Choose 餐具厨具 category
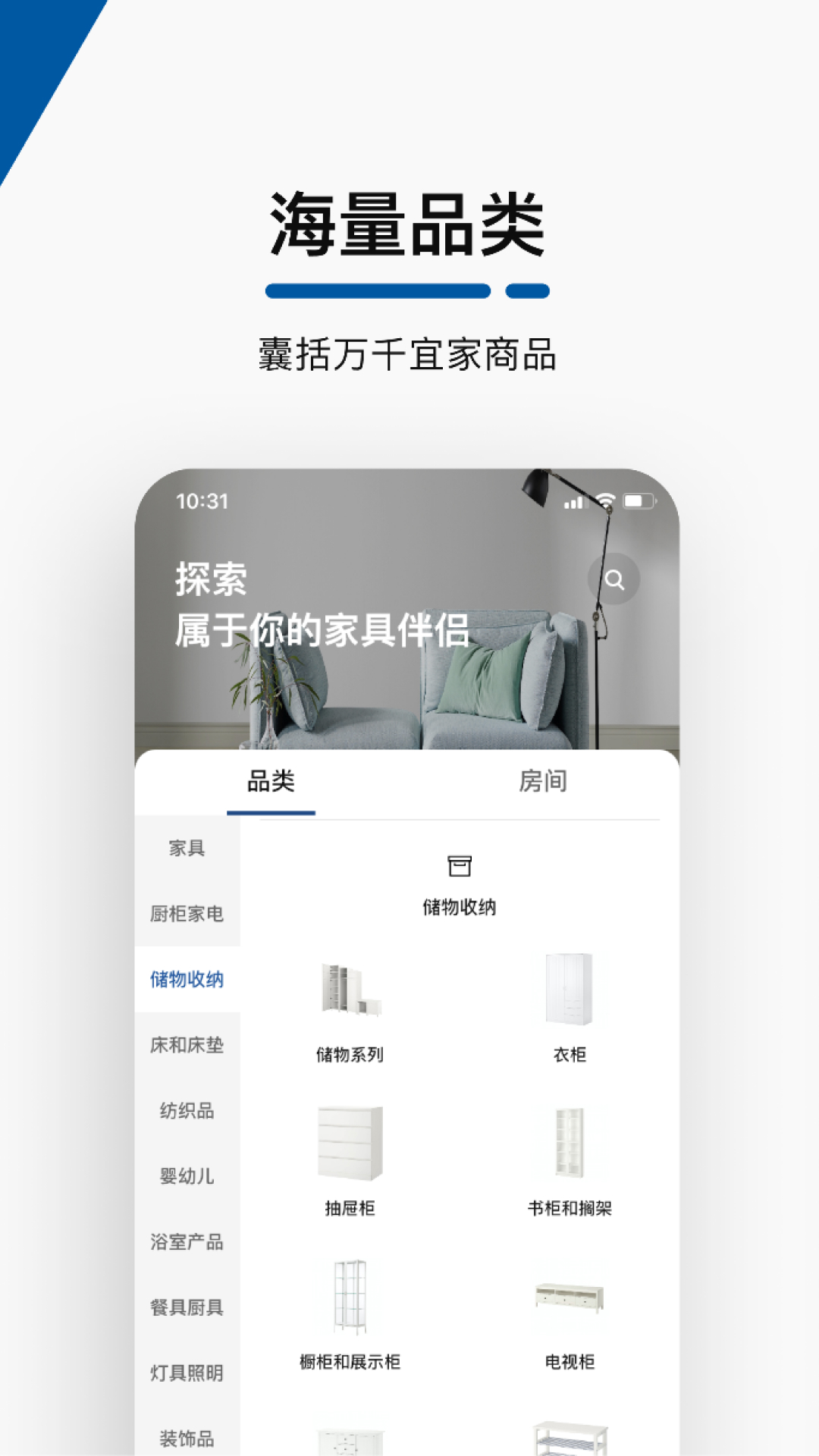 tap(188, 1307)
